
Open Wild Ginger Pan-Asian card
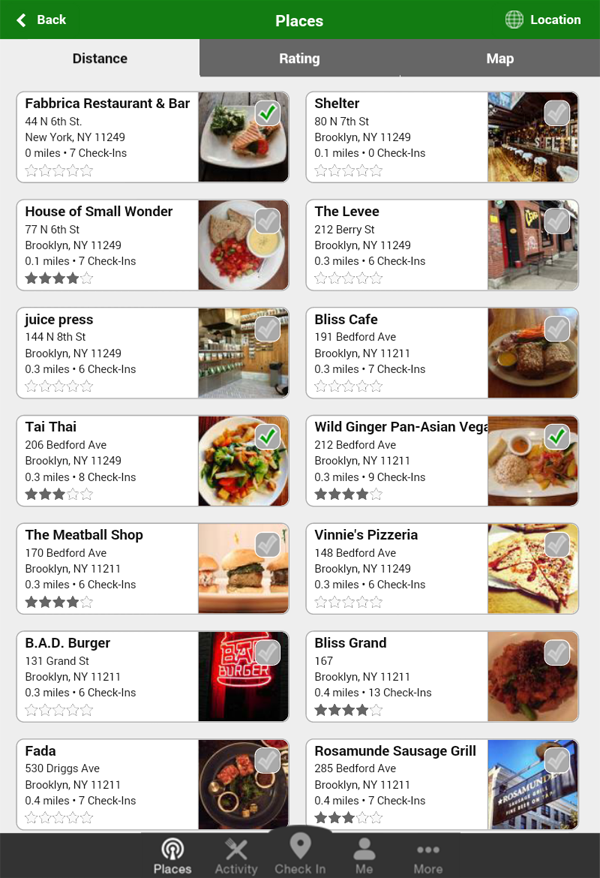[397, 461]
